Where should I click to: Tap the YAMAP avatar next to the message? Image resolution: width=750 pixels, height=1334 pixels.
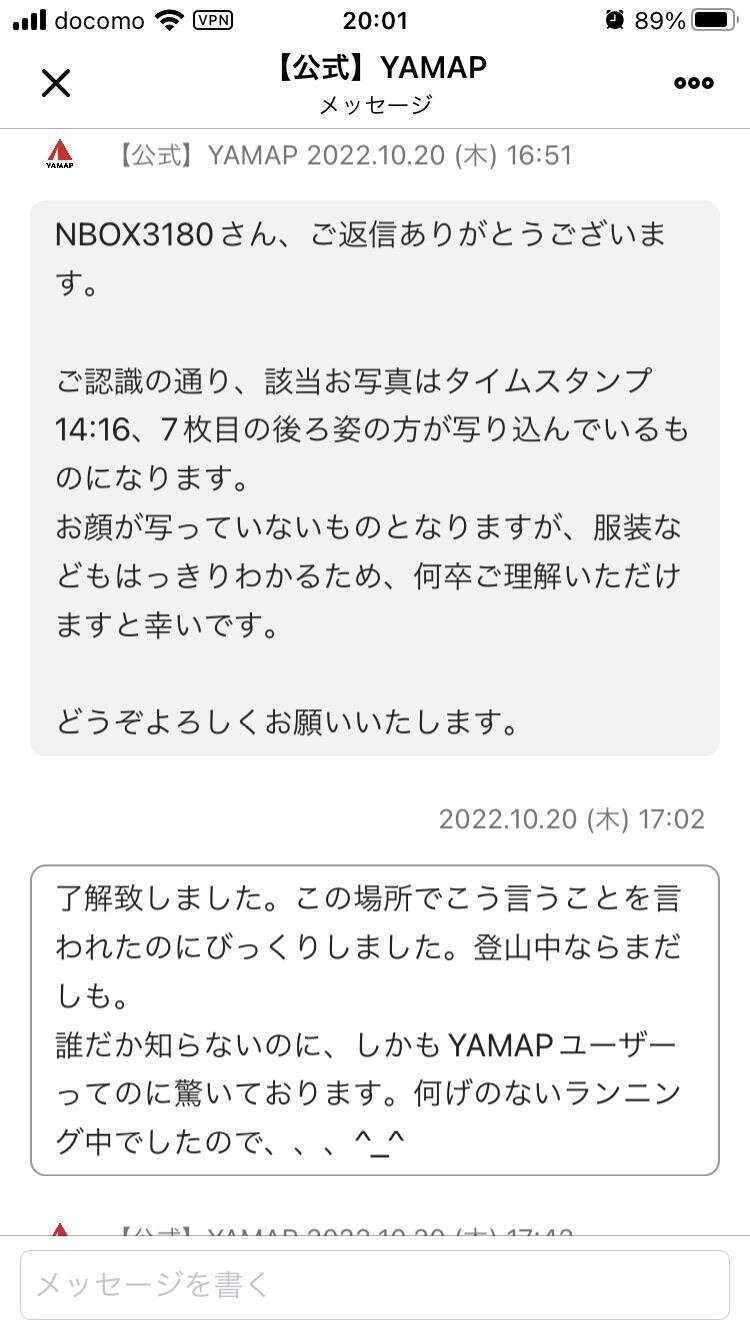point(59,152)
